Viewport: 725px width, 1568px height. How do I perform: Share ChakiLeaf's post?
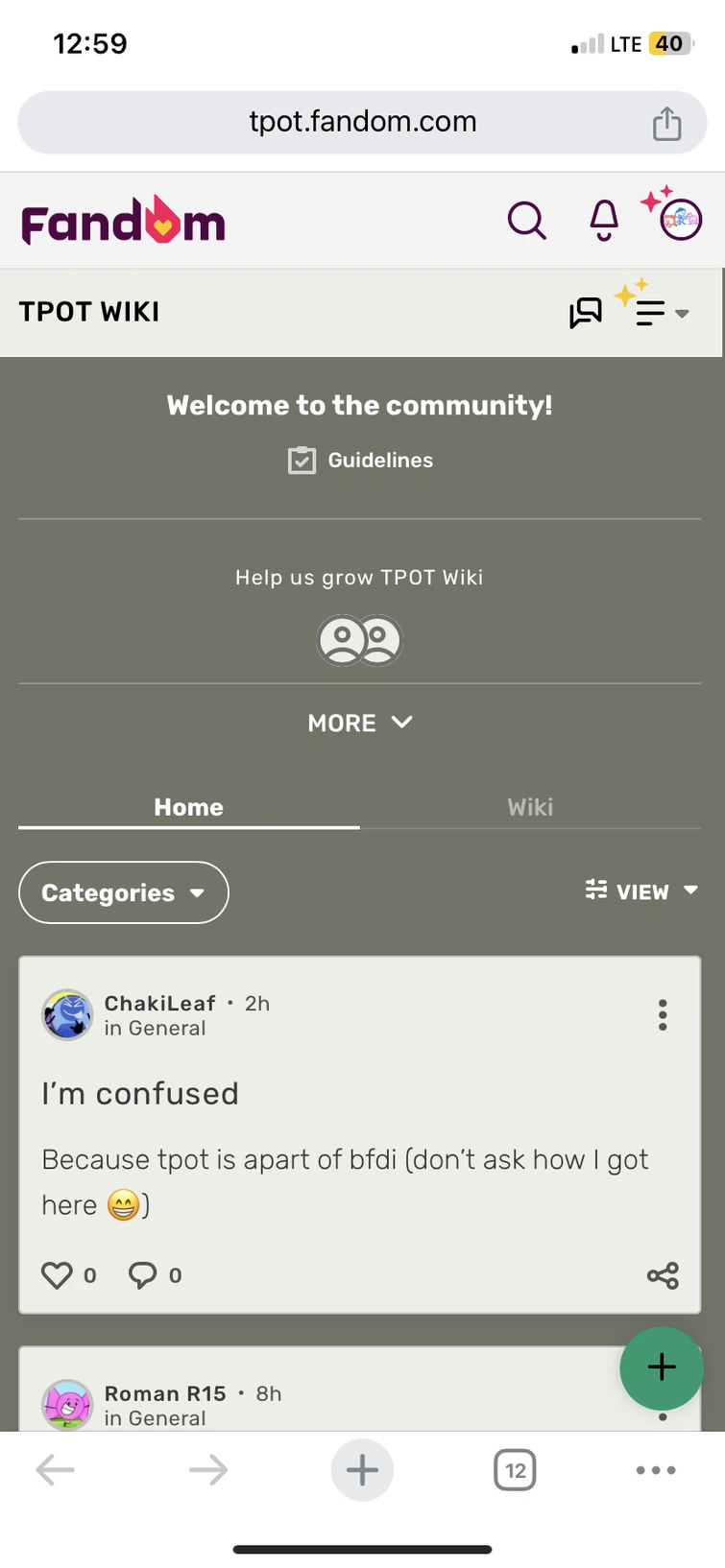pos(663,1275)
